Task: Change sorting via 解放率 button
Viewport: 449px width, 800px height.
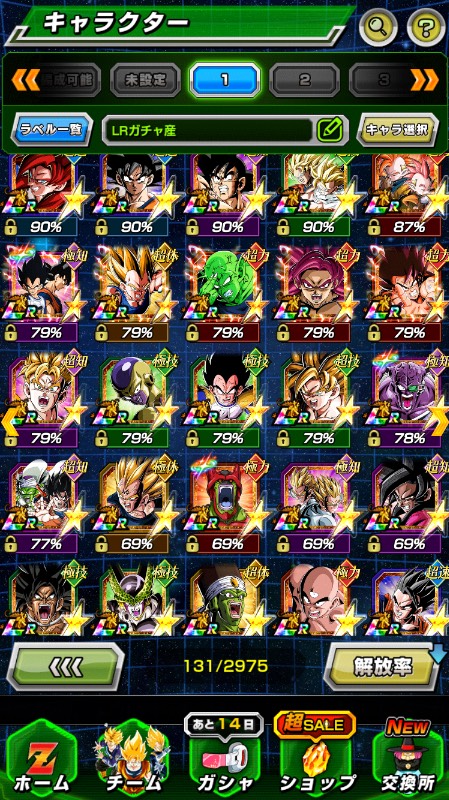Action: pyautogui.click(x=384, y=666)
